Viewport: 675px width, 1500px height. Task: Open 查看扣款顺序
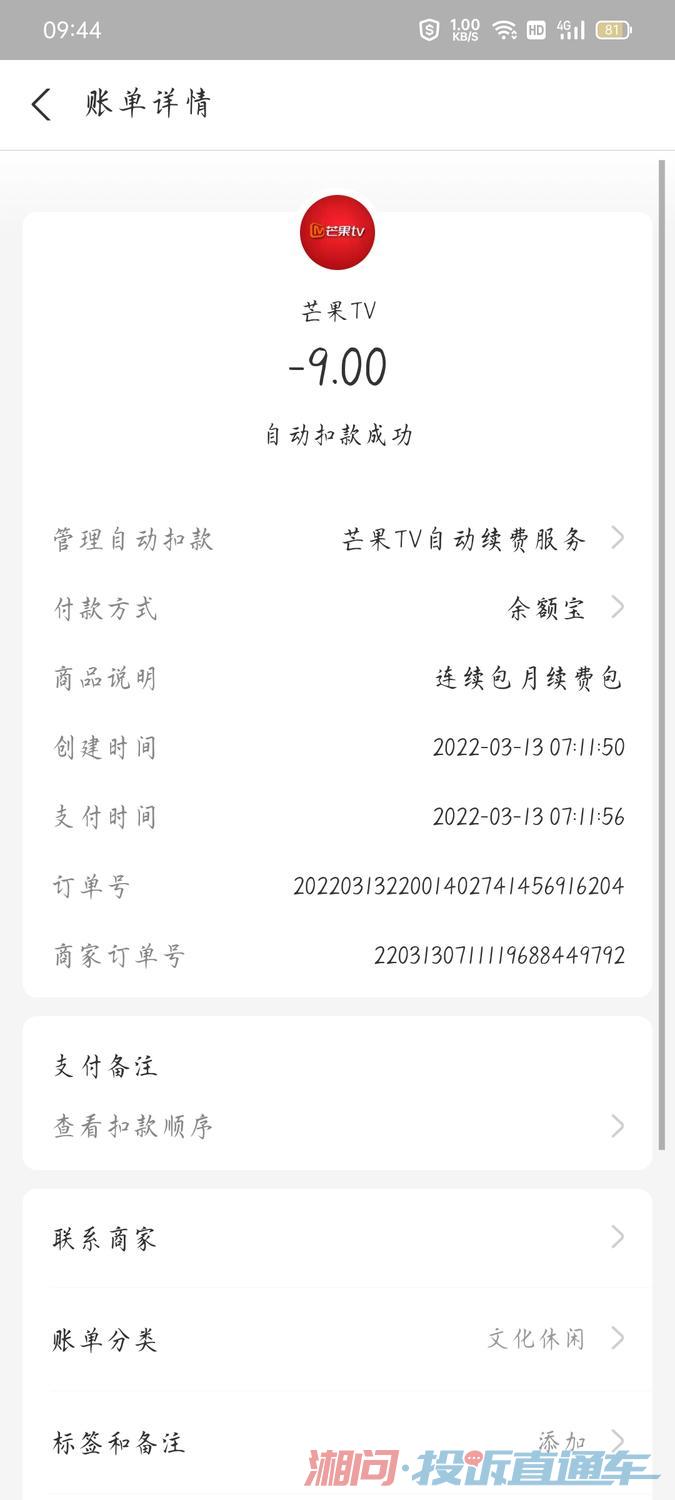(x=337, y=1127)
